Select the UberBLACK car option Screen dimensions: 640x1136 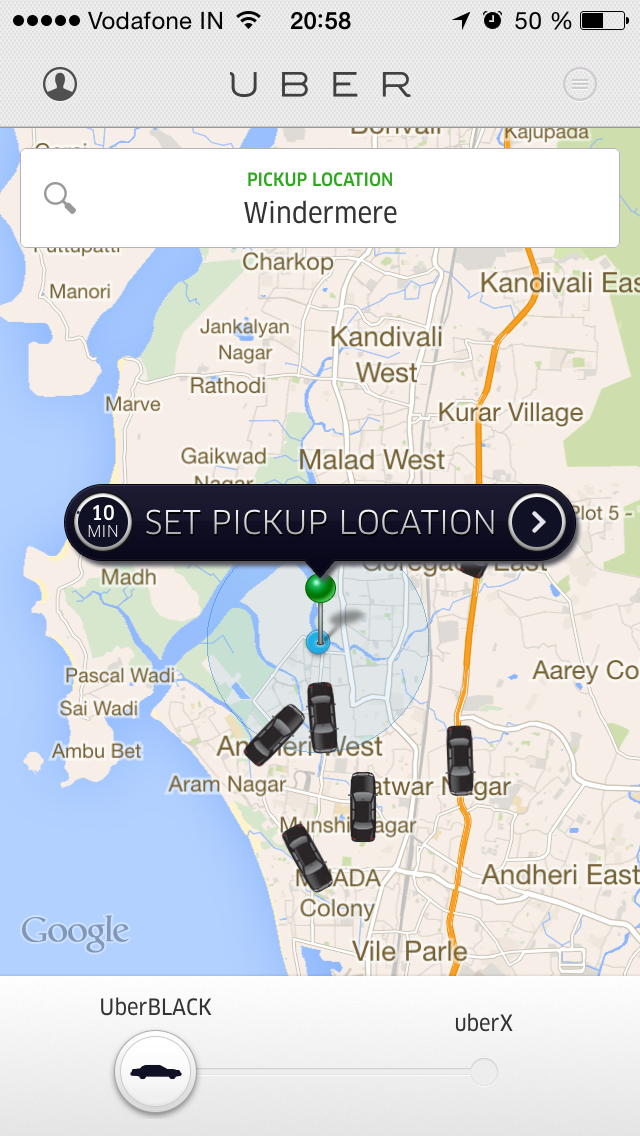[156, 1072]
